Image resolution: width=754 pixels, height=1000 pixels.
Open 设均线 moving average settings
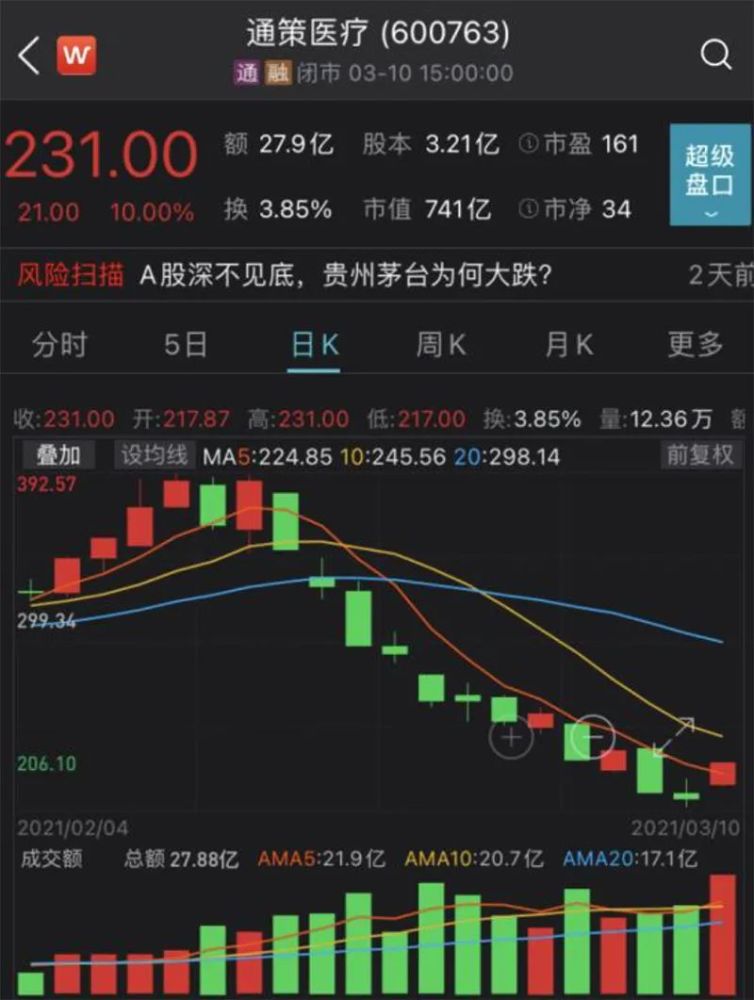point(155,456)
